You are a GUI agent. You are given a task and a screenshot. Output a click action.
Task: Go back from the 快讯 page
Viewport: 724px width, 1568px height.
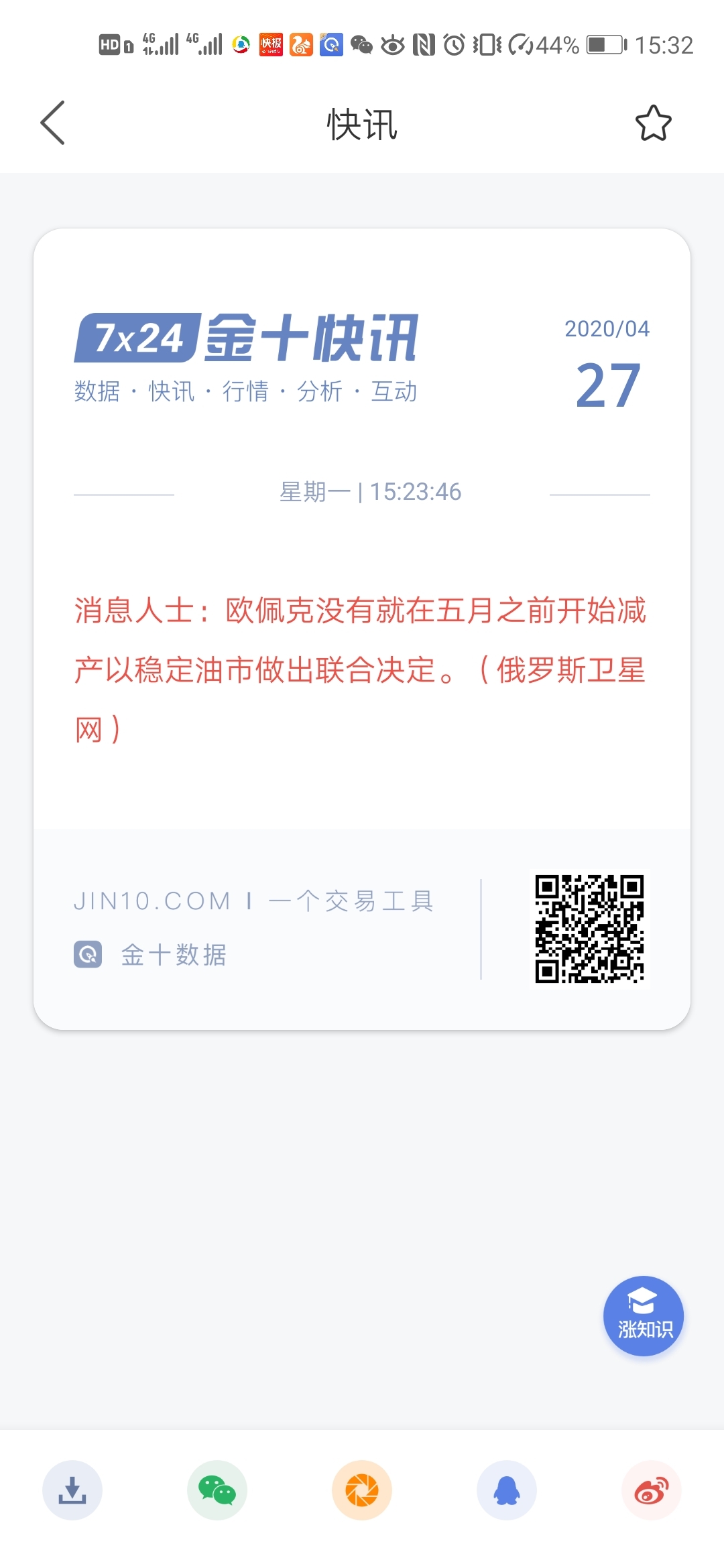(53, 123)
